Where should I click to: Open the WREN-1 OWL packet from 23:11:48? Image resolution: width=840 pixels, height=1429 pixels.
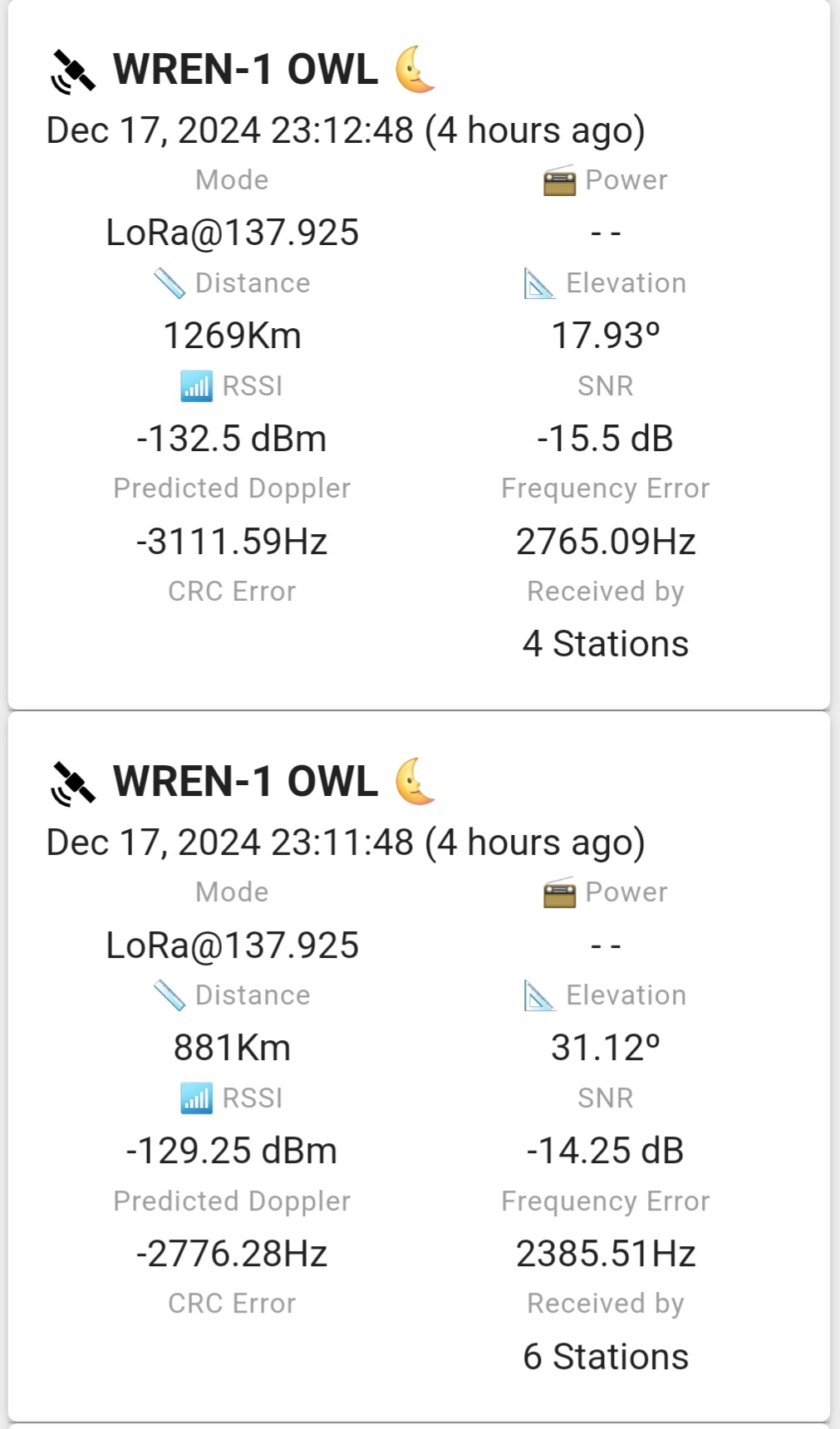[x=246, y=782]
